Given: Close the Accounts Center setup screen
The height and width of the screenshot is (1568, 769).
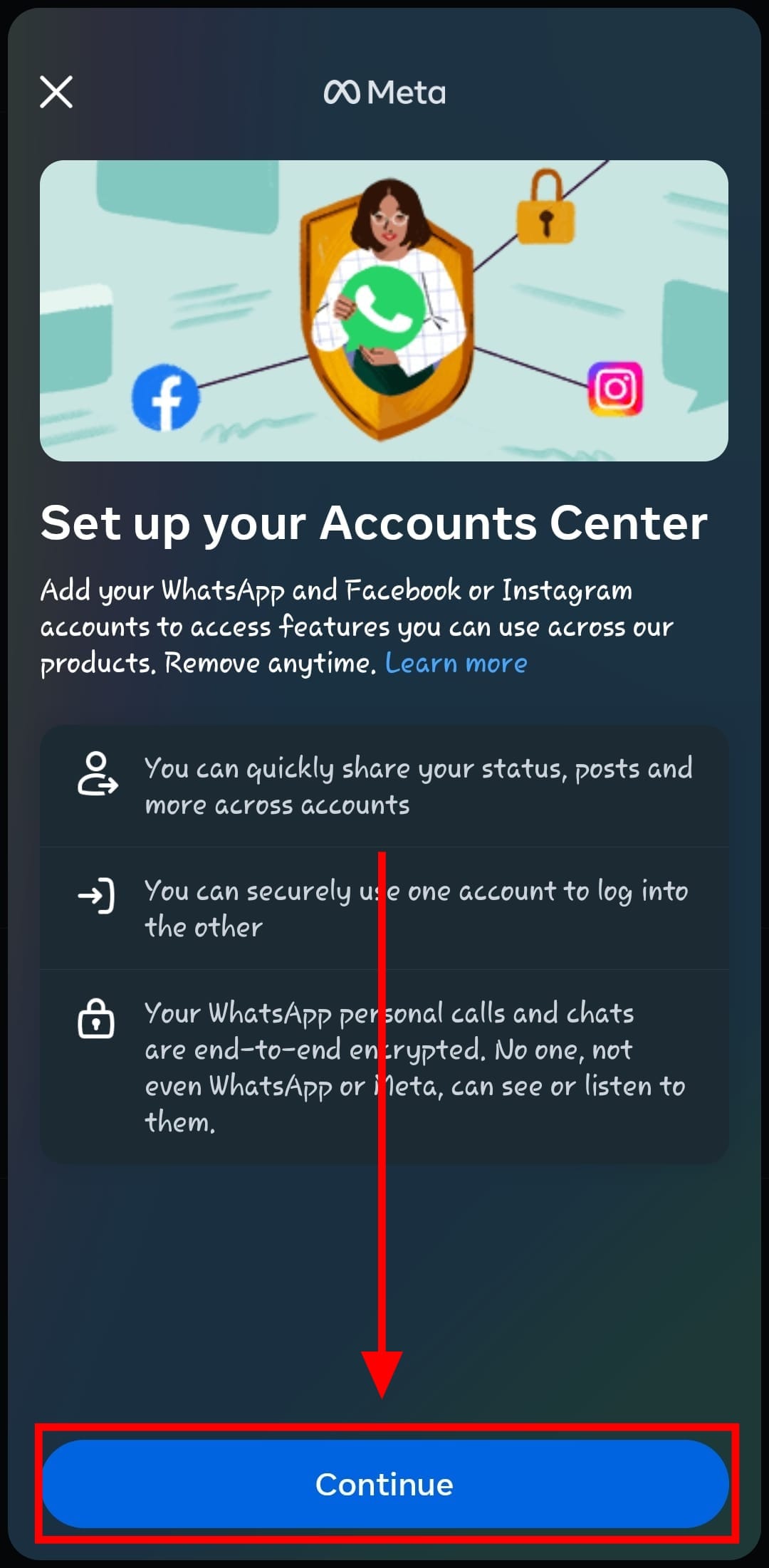Looking at the screenshot, I should 56,92.
